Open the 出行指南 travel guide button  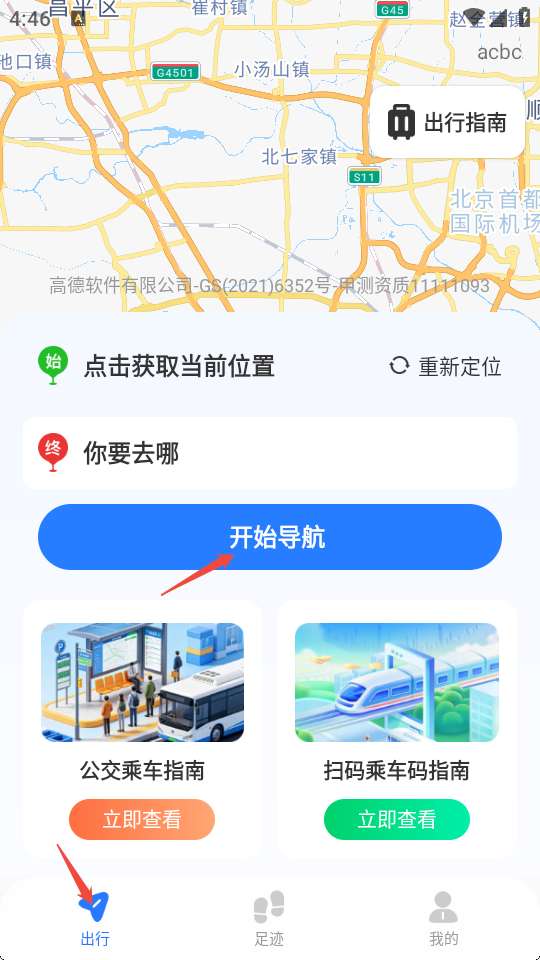pos(448,122)
